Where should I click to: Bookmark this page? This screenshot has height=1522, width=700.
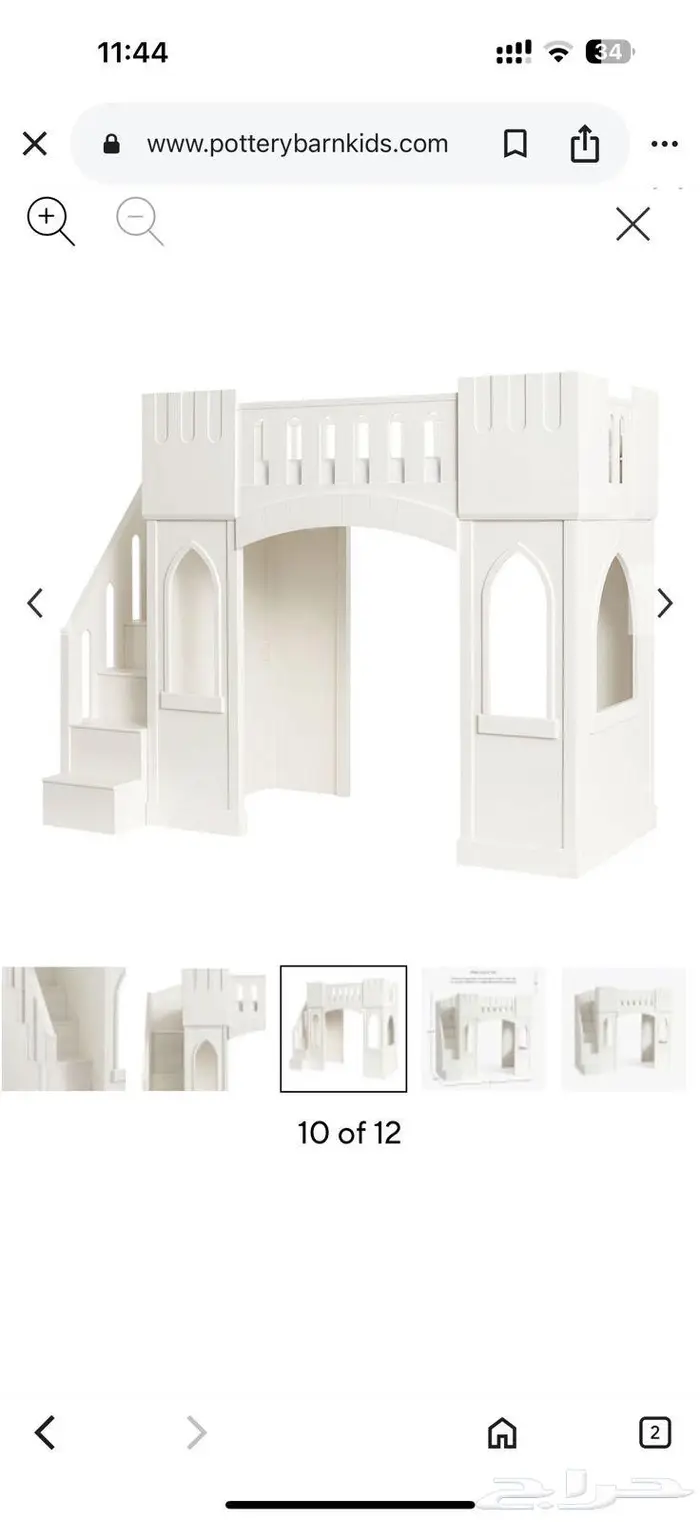(515, 144)
